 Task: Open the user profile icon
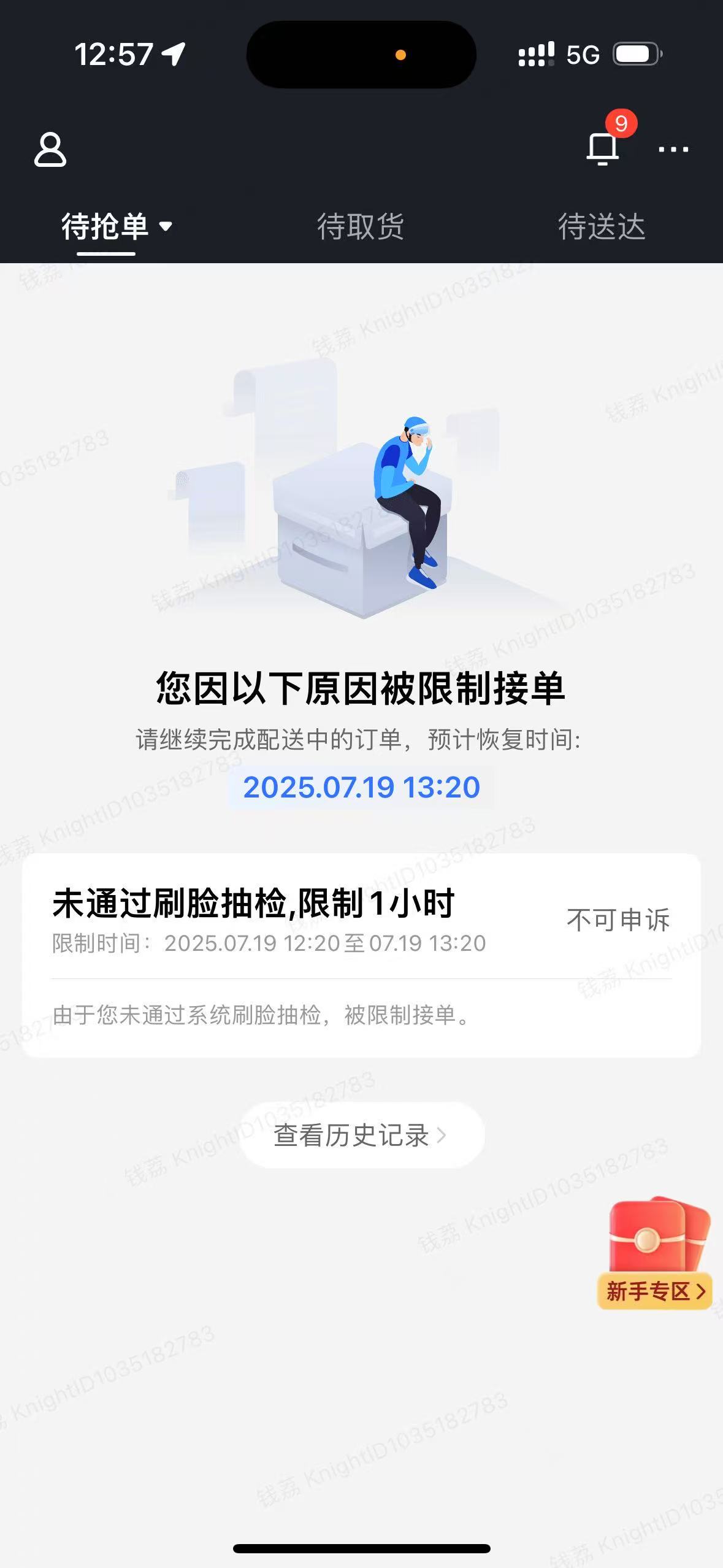(x=50, y=150)
